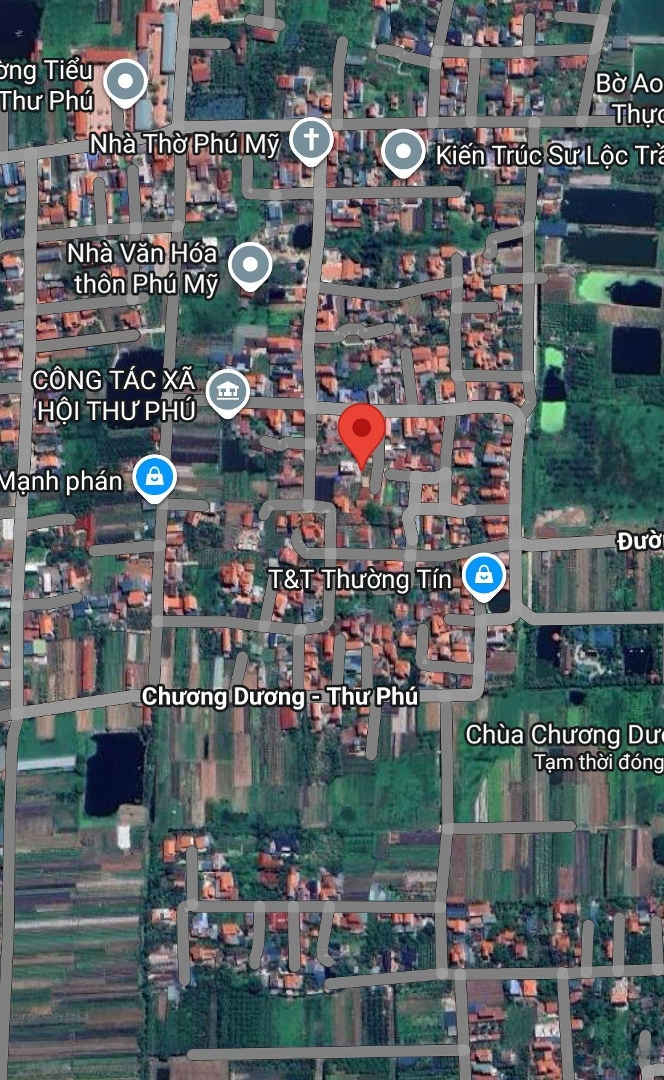Tap the Nhà Văn Hóa thôn Phú Mỹ marker
This screenshot has height=1080, width=664.
click(250, 265)
